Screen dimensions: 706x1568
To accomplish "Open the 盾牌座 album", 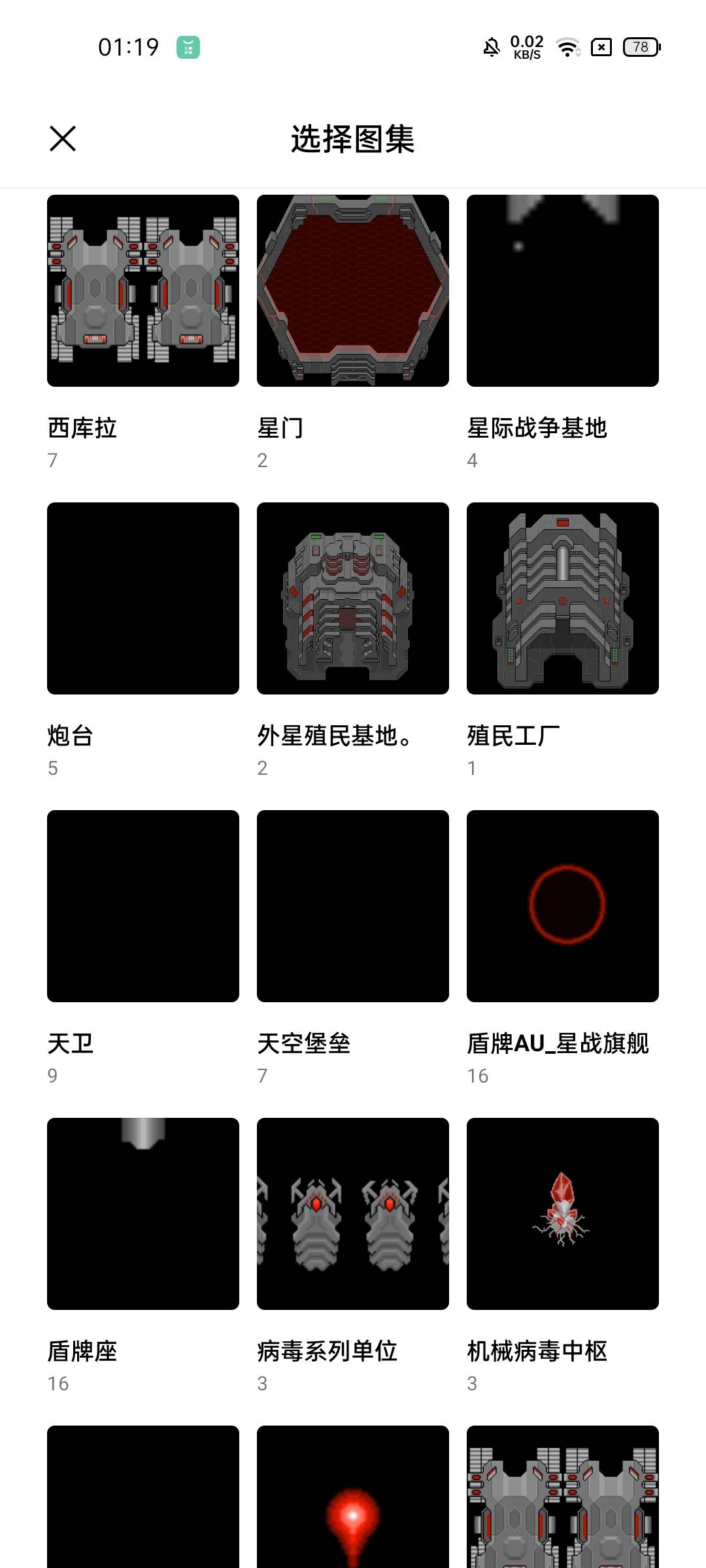I will point(143,1214).
